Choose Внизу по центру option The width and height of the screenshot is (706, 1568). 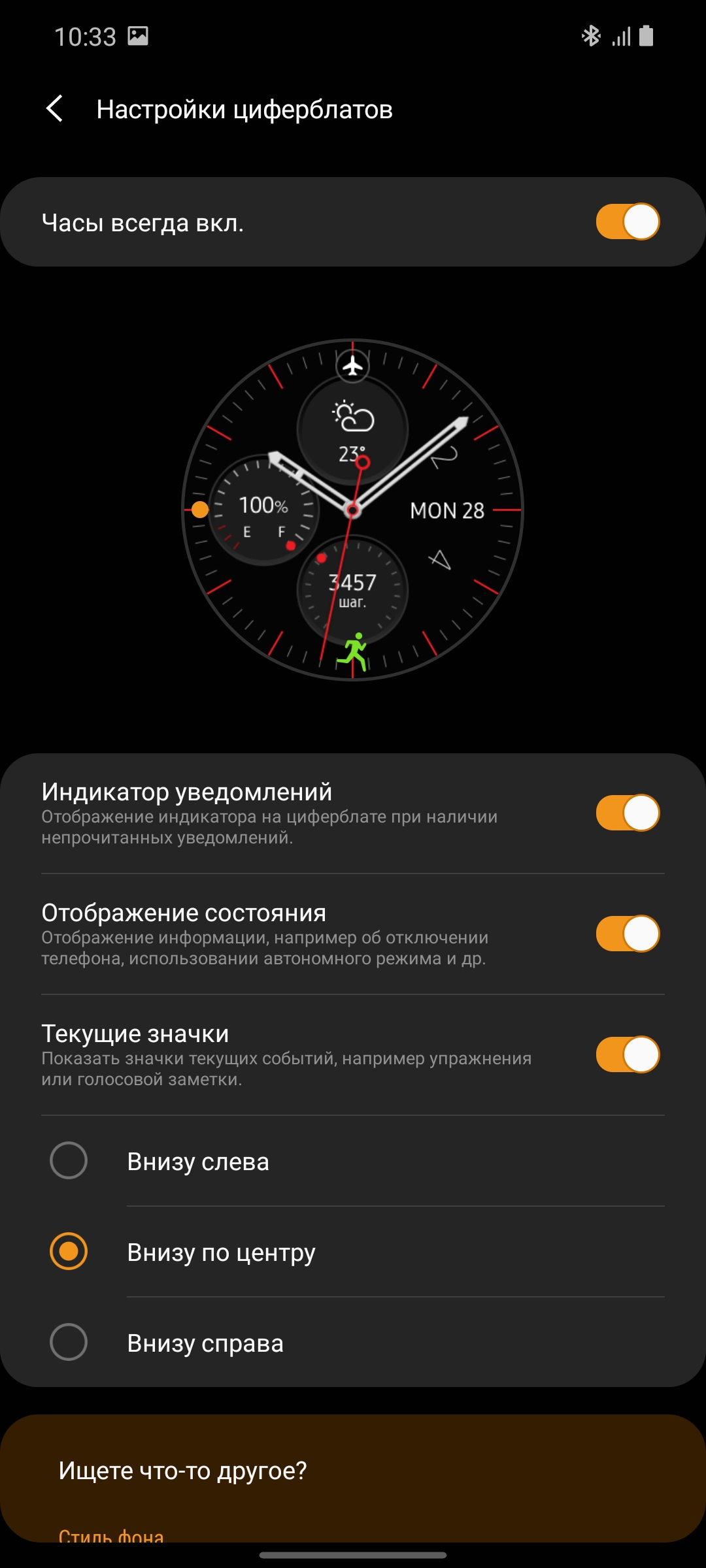click(69, 1252)
